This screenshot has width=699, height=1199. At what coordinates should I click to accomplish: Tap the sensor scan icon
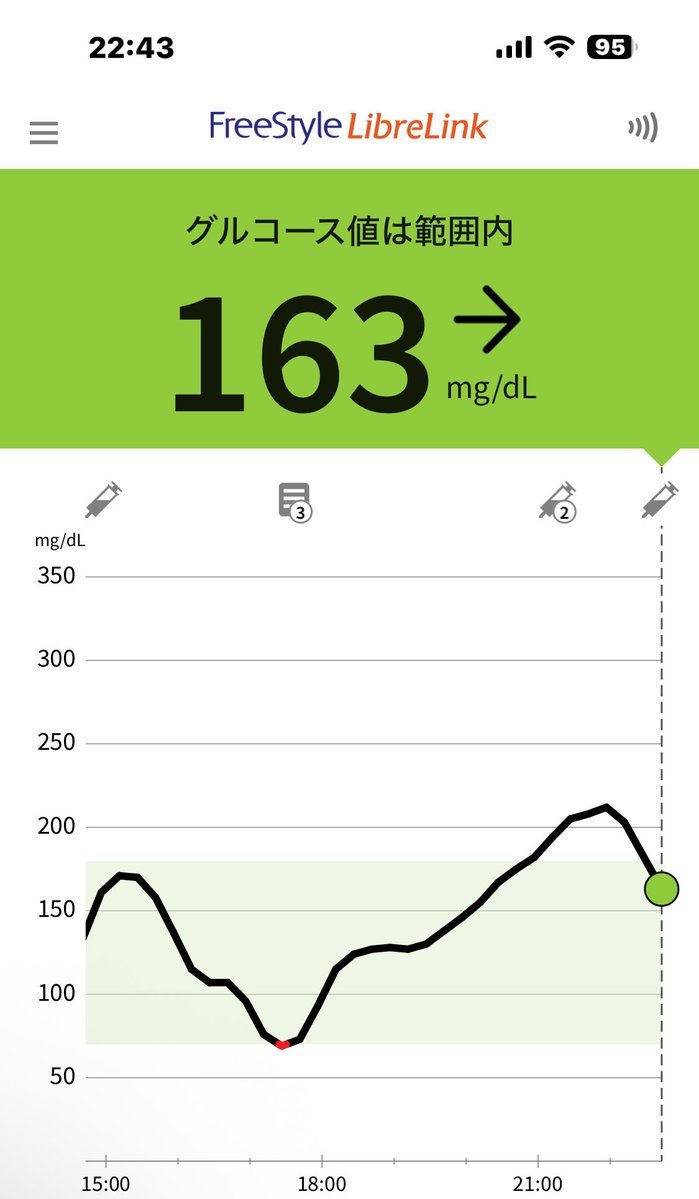click(x=642, y=128)
